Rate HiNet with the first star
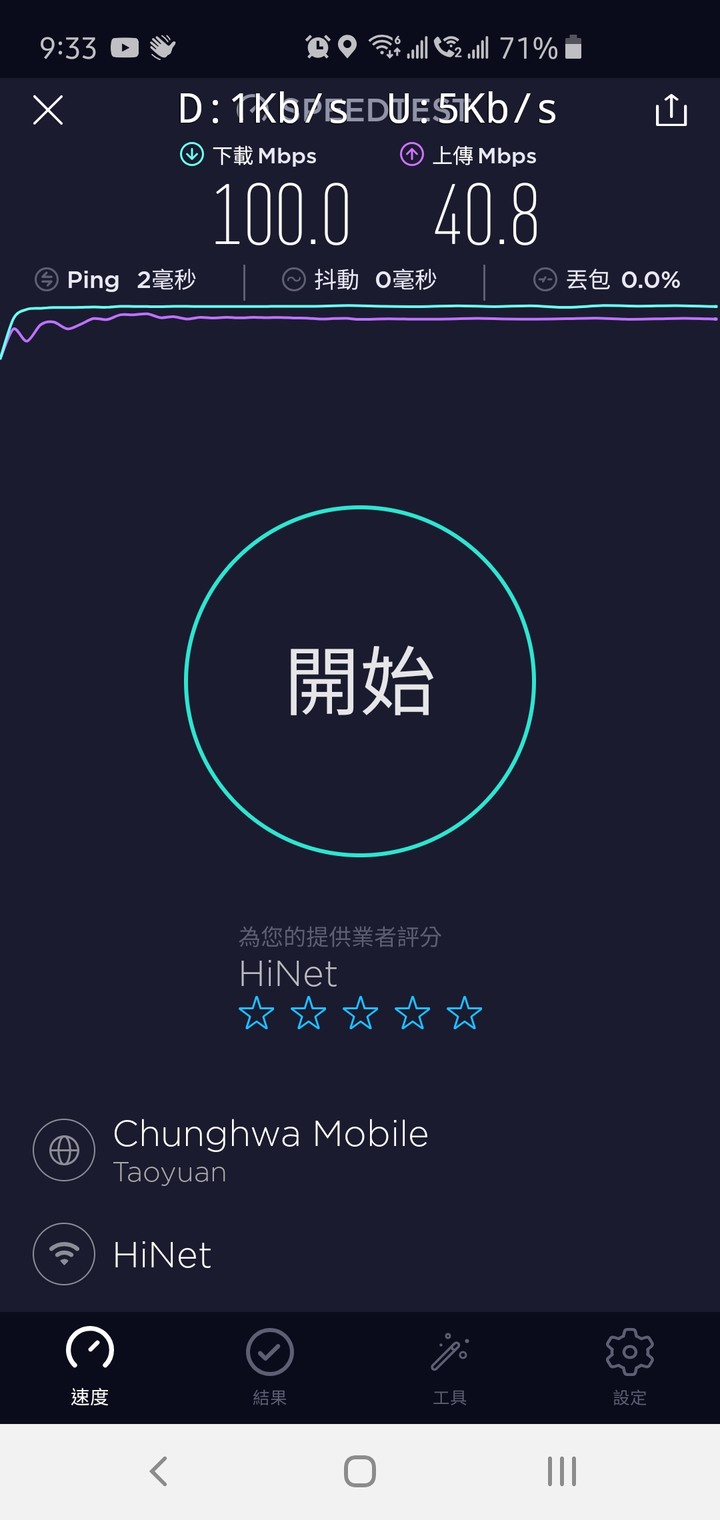 point(257,1014)
